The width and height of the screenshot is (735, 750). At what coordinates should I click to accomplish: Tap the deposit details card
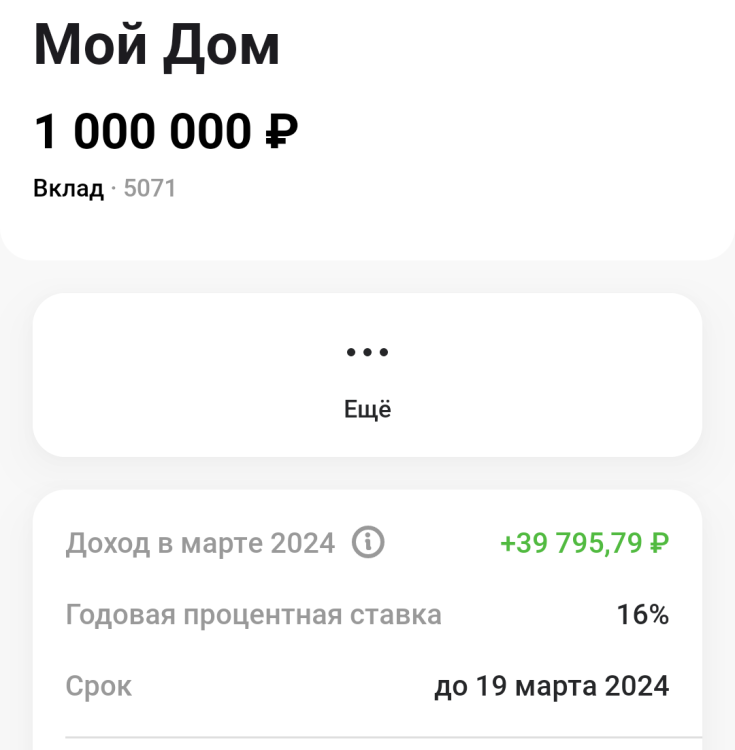click(367, 614)
